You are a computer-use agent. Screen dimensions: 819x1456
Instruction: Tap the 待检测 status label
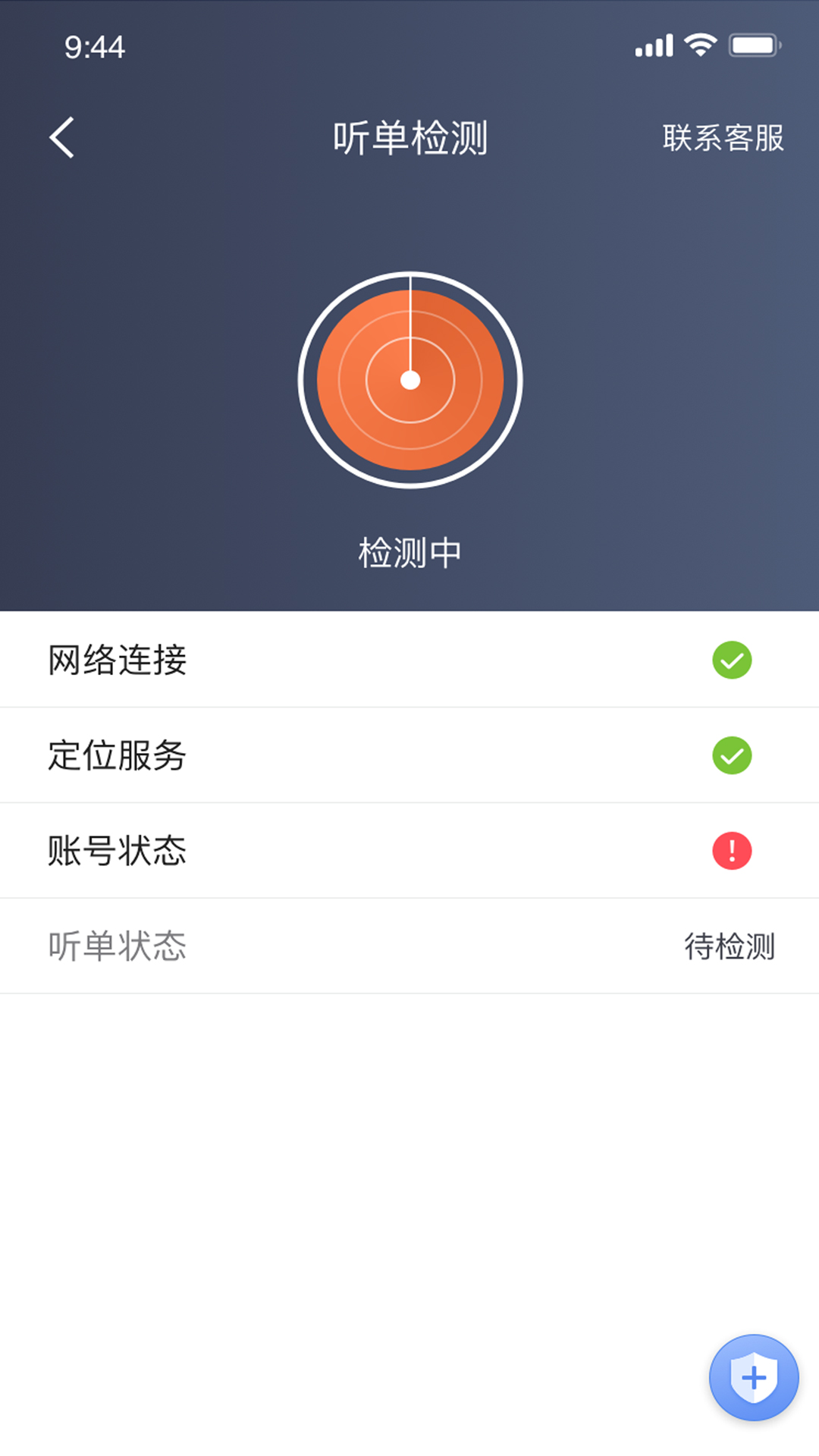729,946
